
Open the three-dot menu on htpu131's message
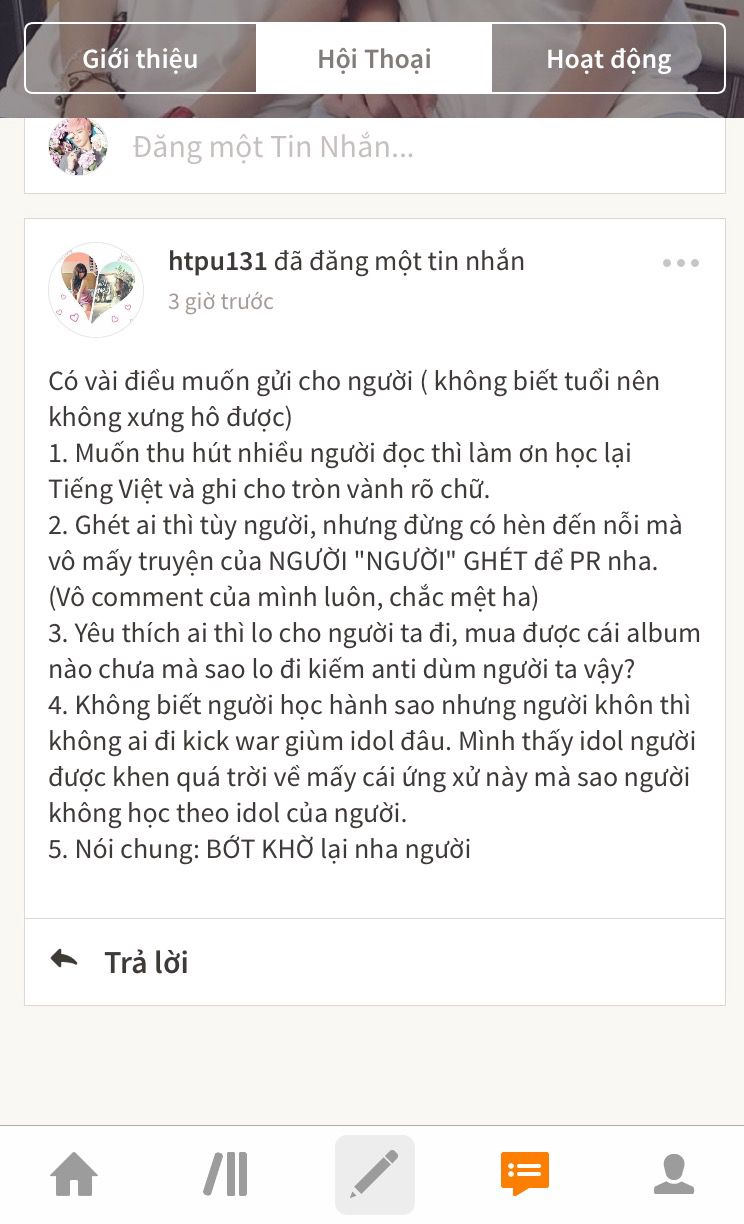(x=681, y=263)
